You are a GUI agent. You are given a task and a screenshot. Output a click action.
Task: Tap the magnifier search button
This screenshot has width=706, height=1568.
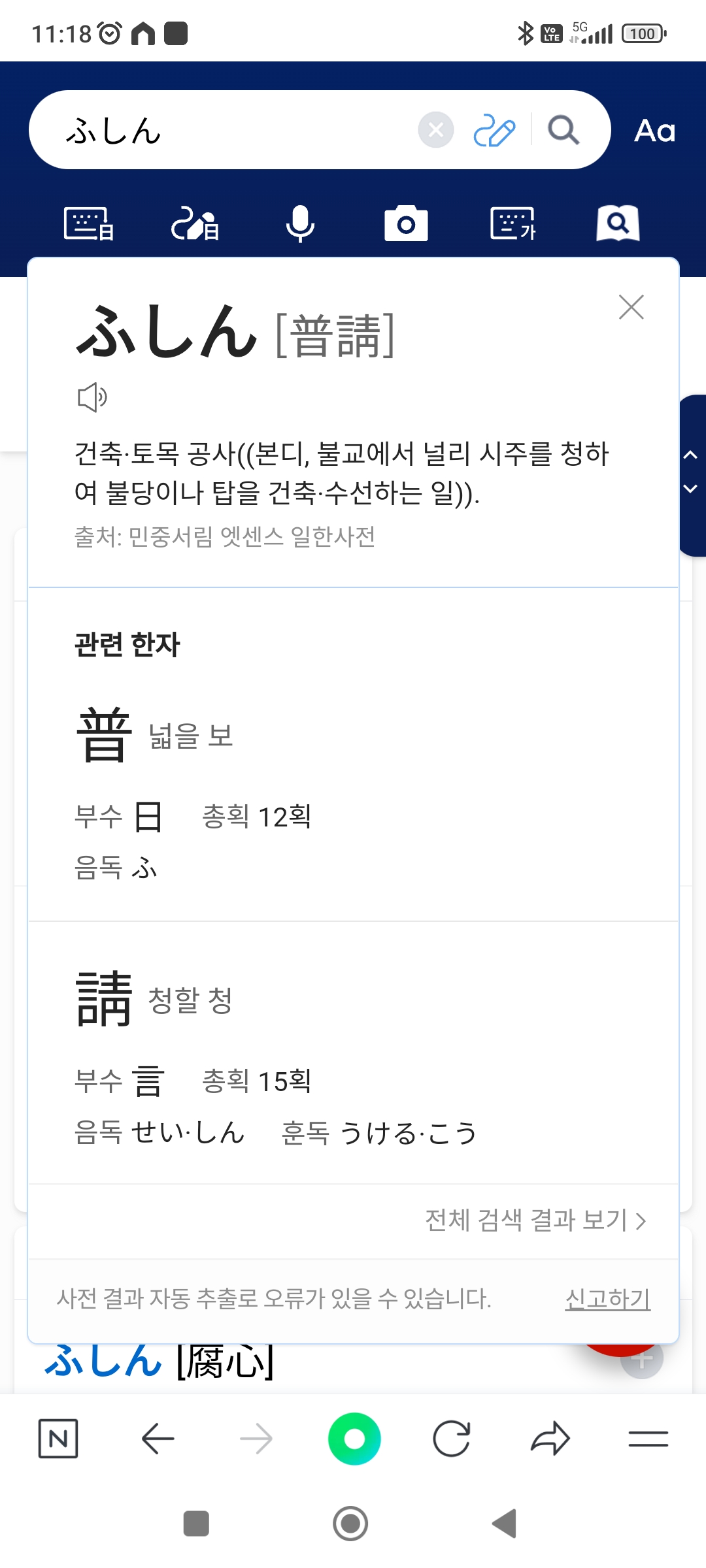tap(563, 130)
